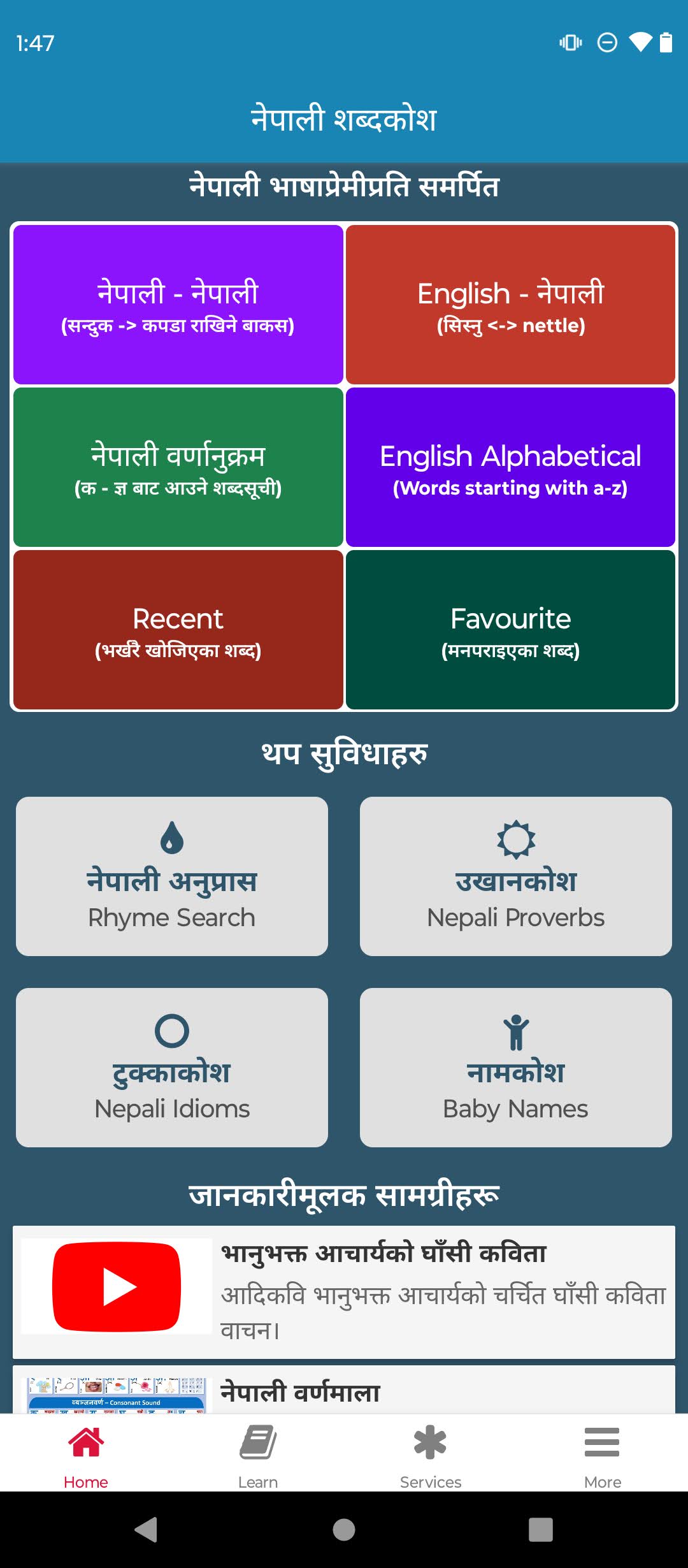Screen dimensions: 688x1568
Task: Tap the system back button
Action: [147, 1529]
